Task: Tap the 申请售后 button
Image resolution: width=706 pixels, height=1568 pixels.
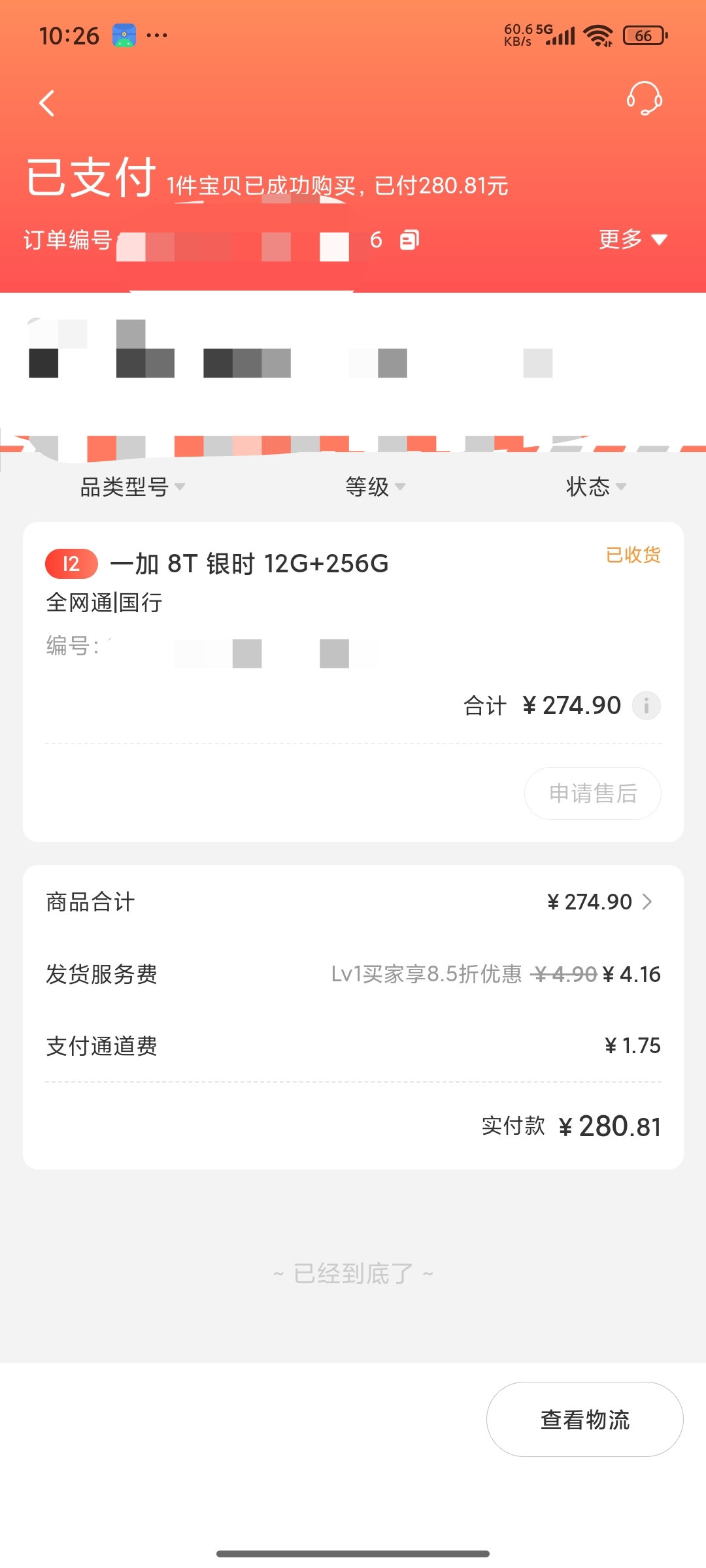Action: (592, 793)
